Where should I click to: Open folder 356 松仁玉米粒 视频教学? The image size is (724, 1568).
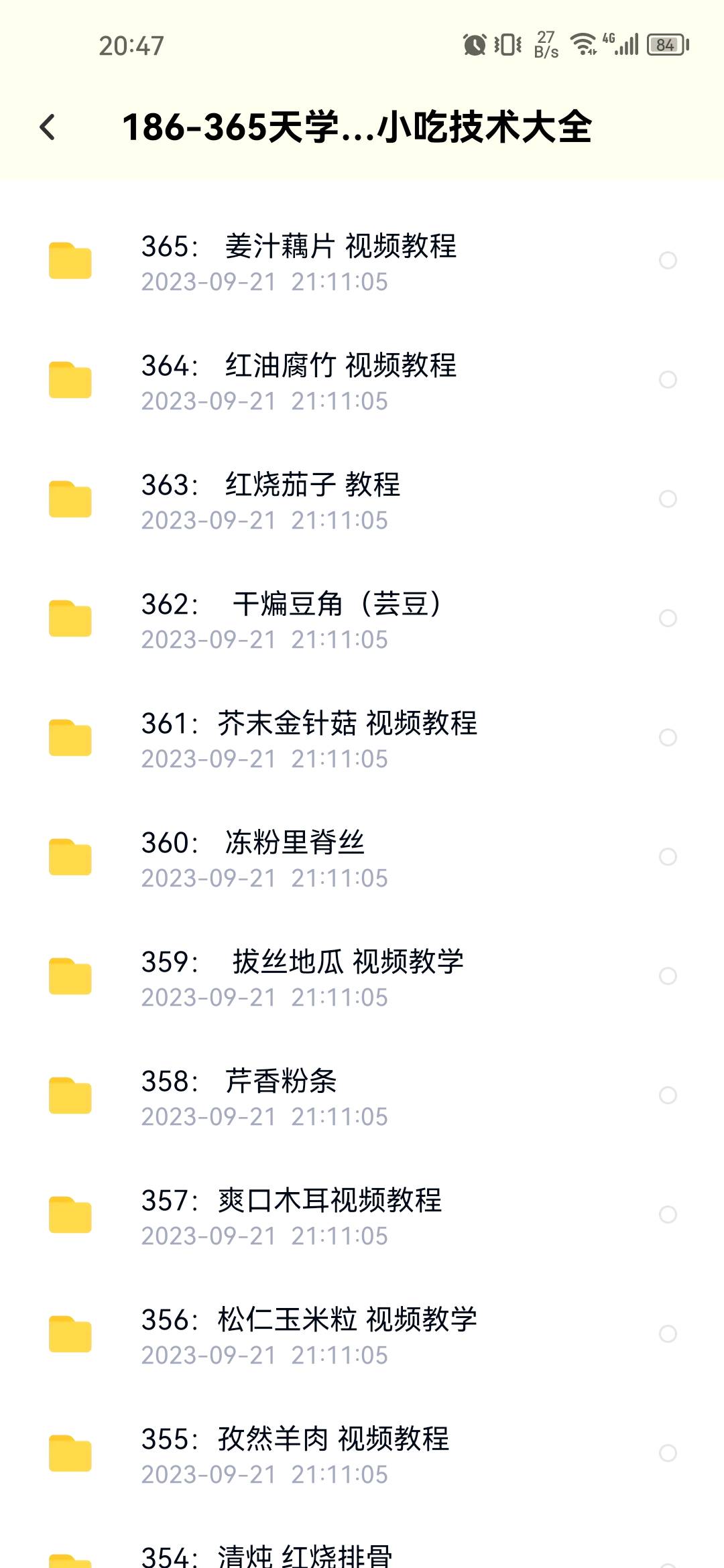pos(362,1335)
